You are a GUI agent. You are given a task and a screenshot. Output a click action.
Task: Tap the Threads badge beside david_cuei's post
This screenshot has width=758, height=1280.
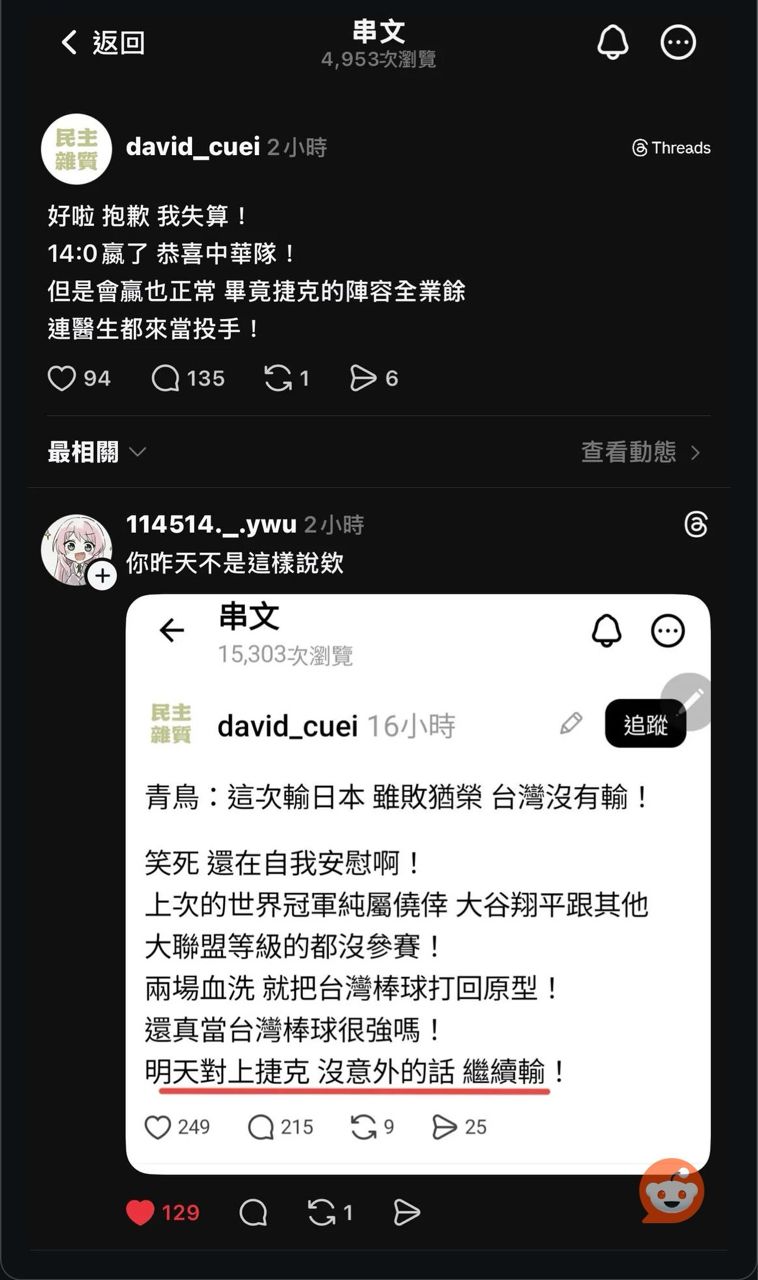[x=671, y=148]
